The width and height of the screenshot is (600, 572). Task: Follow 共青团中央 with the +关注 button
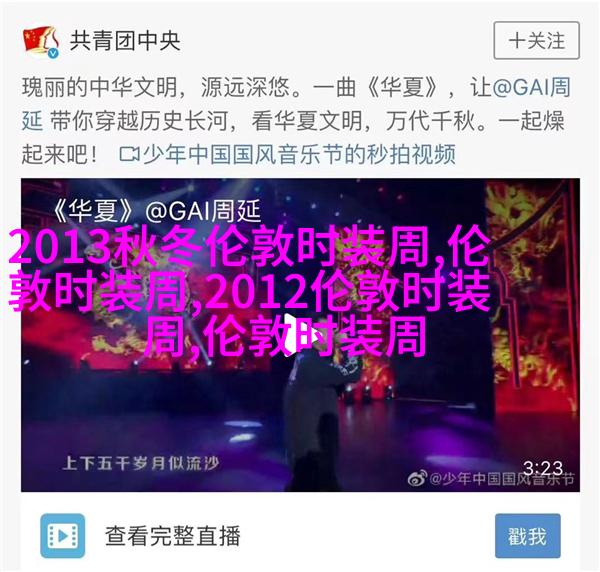point(537,41)
